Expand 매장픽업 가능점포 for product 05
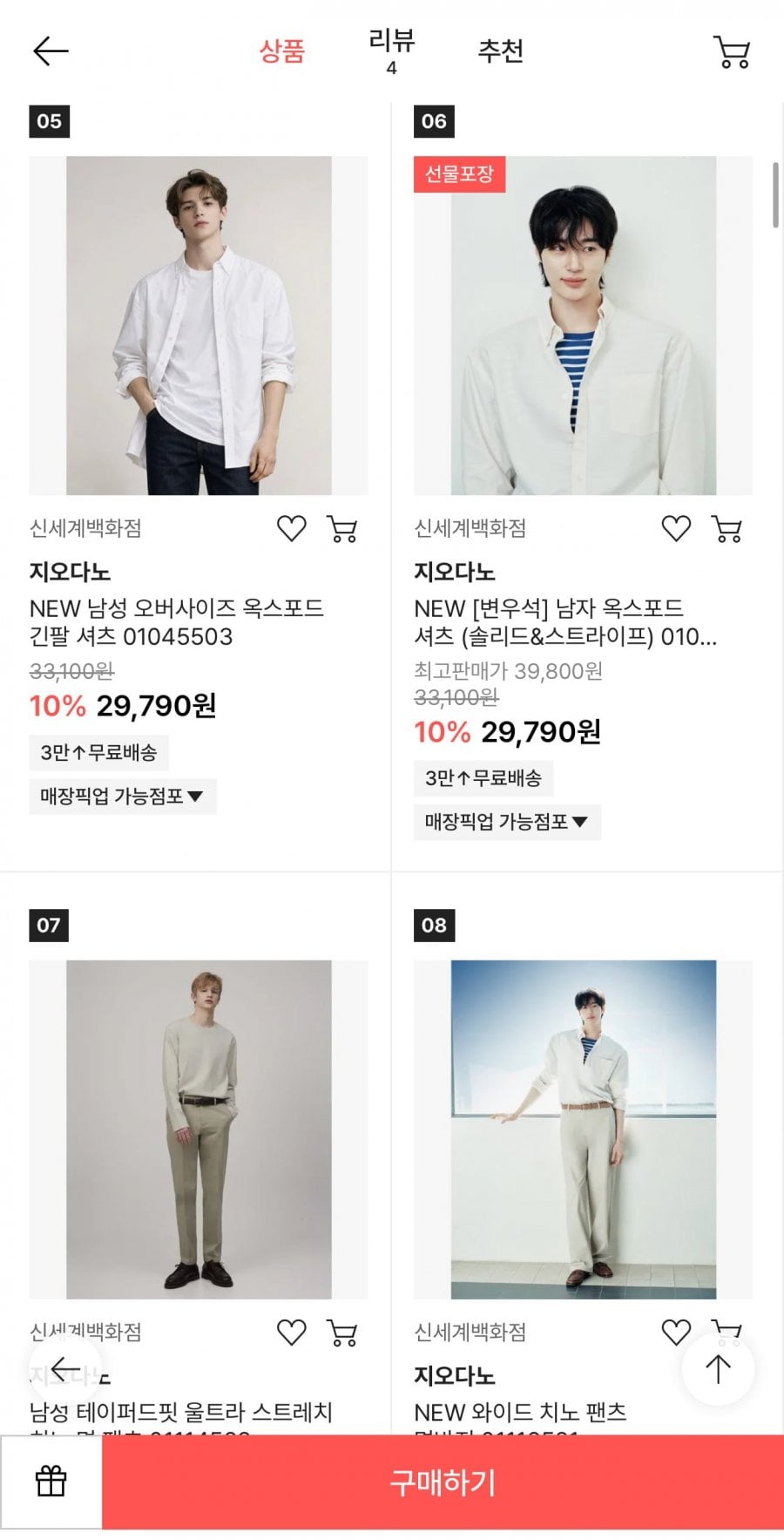 (x=122, y=796)
